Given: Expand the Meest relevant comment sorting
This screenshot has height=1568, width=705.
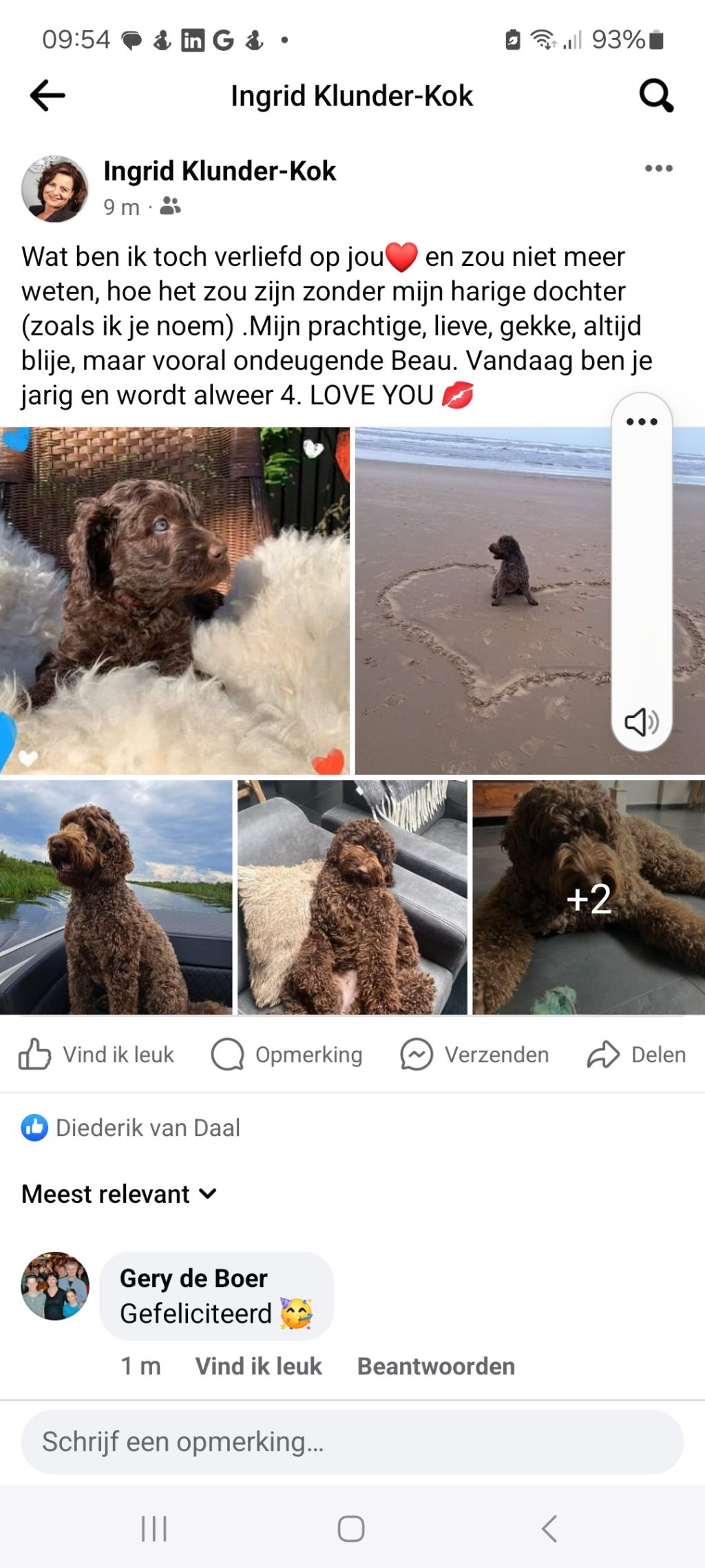Looking at the screenshot, I should point(119,1194).
